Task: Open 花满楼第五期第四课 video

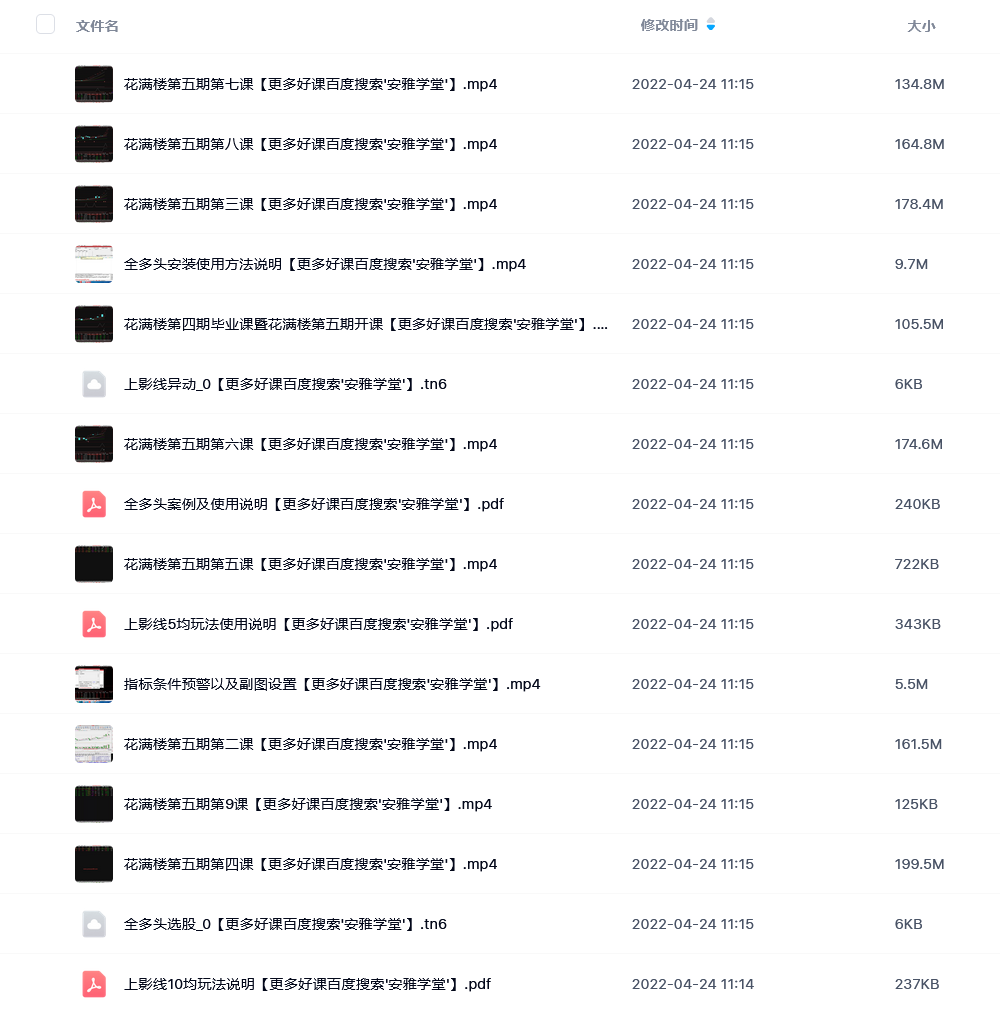Action: pyautogui.click(x=310, y=864)
